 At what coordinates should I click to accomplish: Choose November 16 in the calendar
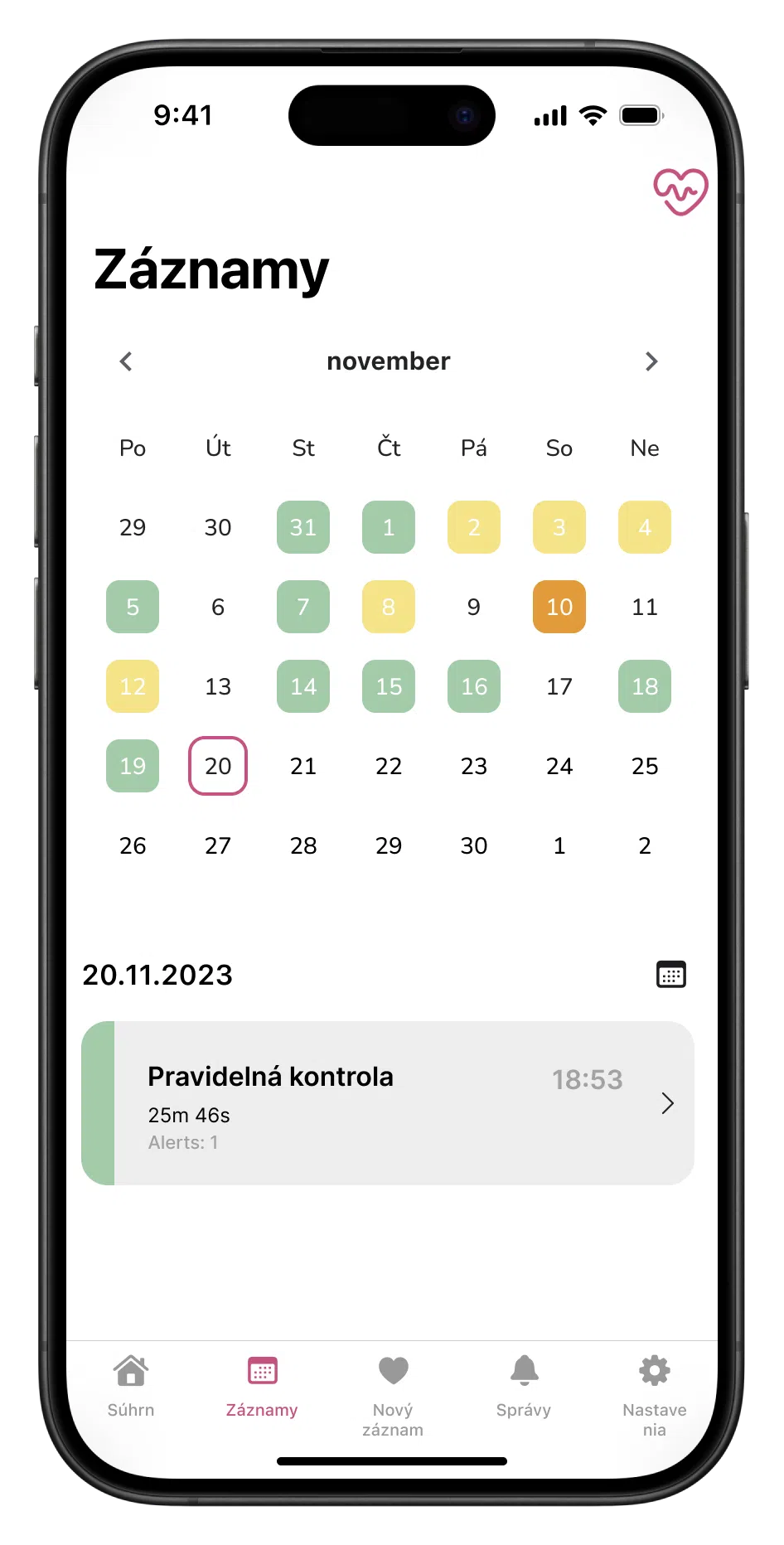pos(474,686)
